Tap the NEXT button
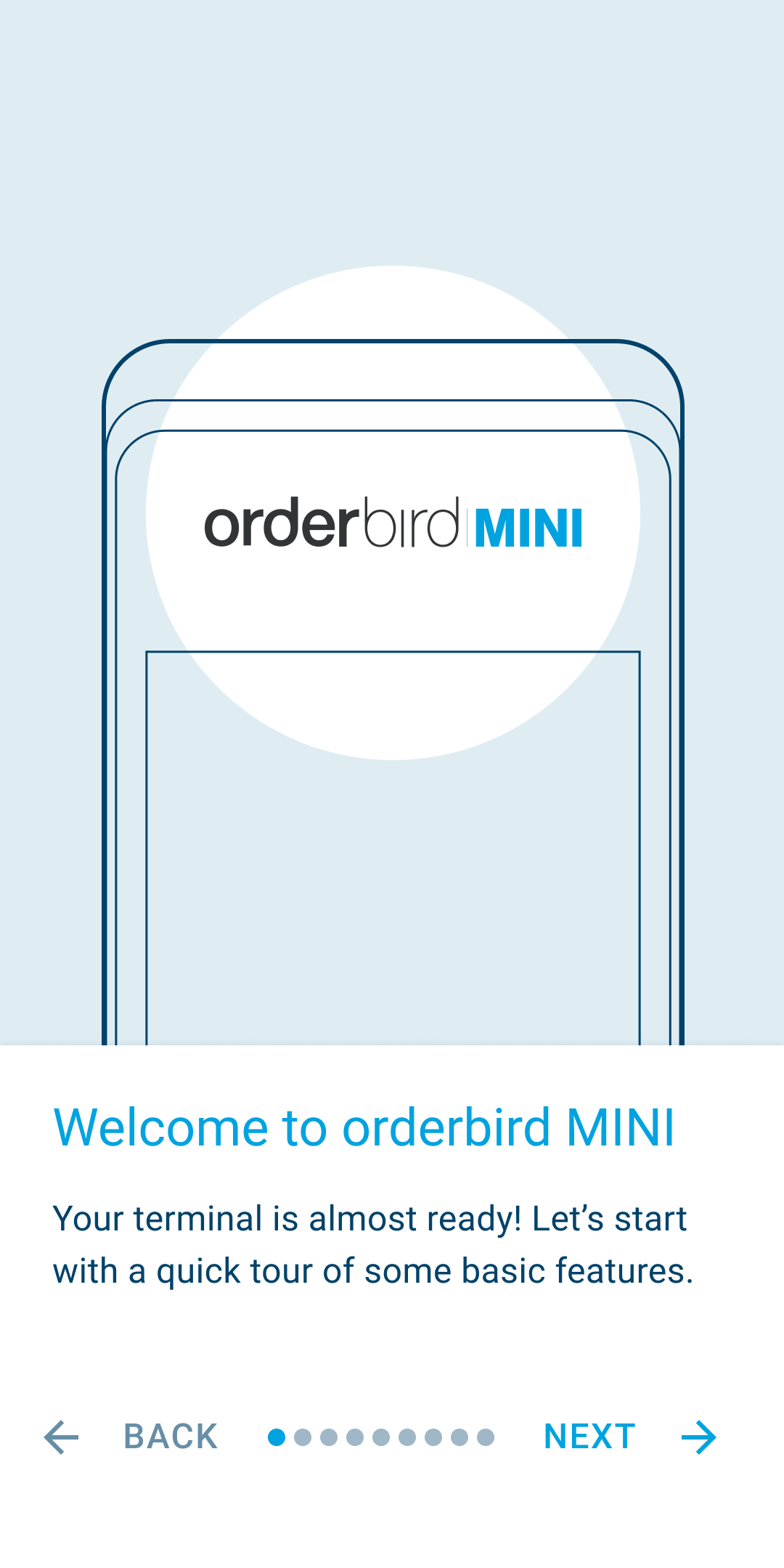Viewport: 784px width, 1568px height. [589, 1437]
